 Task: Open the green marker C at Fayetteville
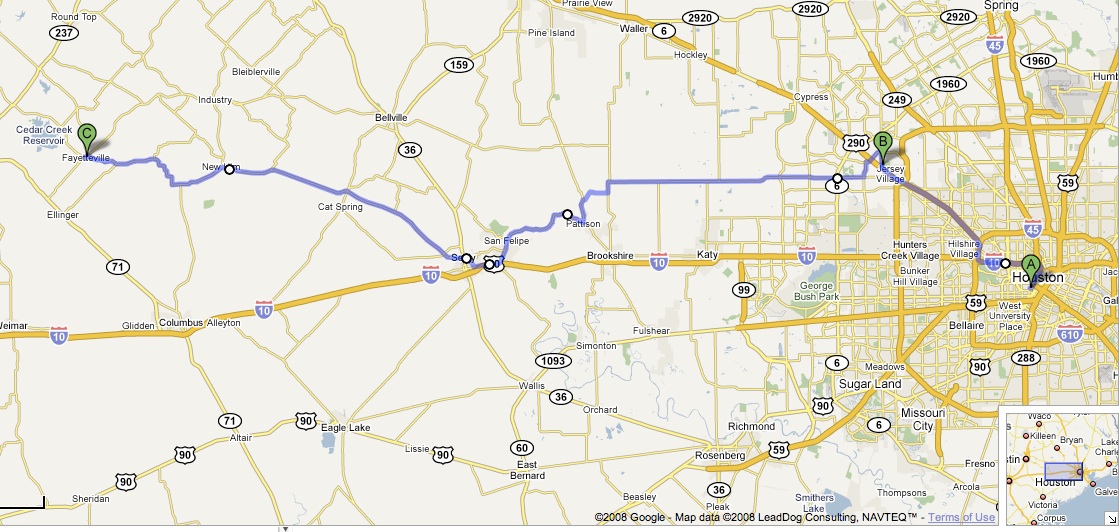point(87,134)
